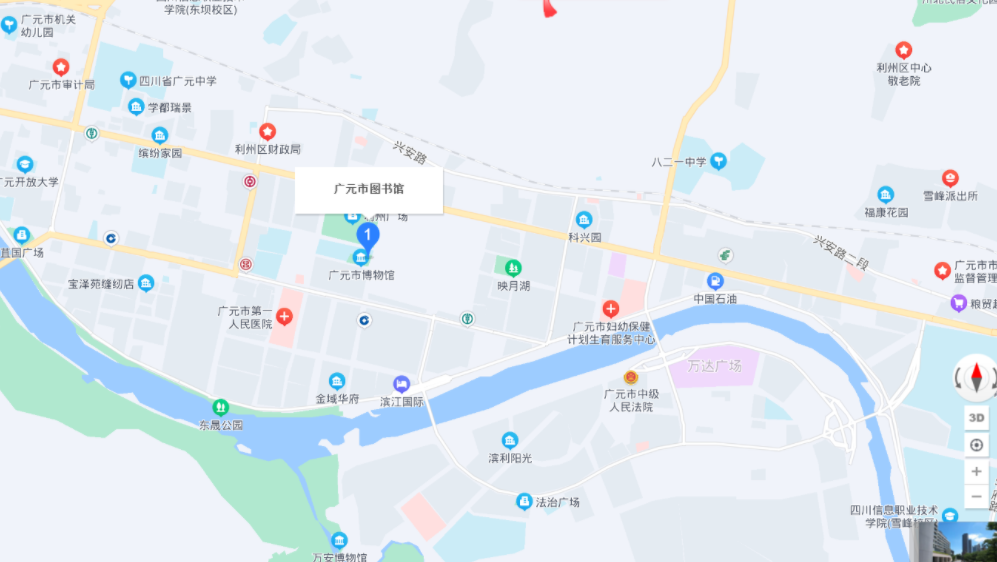Open the 广元市图书馆 info label
997x562 pixels.
368,189
